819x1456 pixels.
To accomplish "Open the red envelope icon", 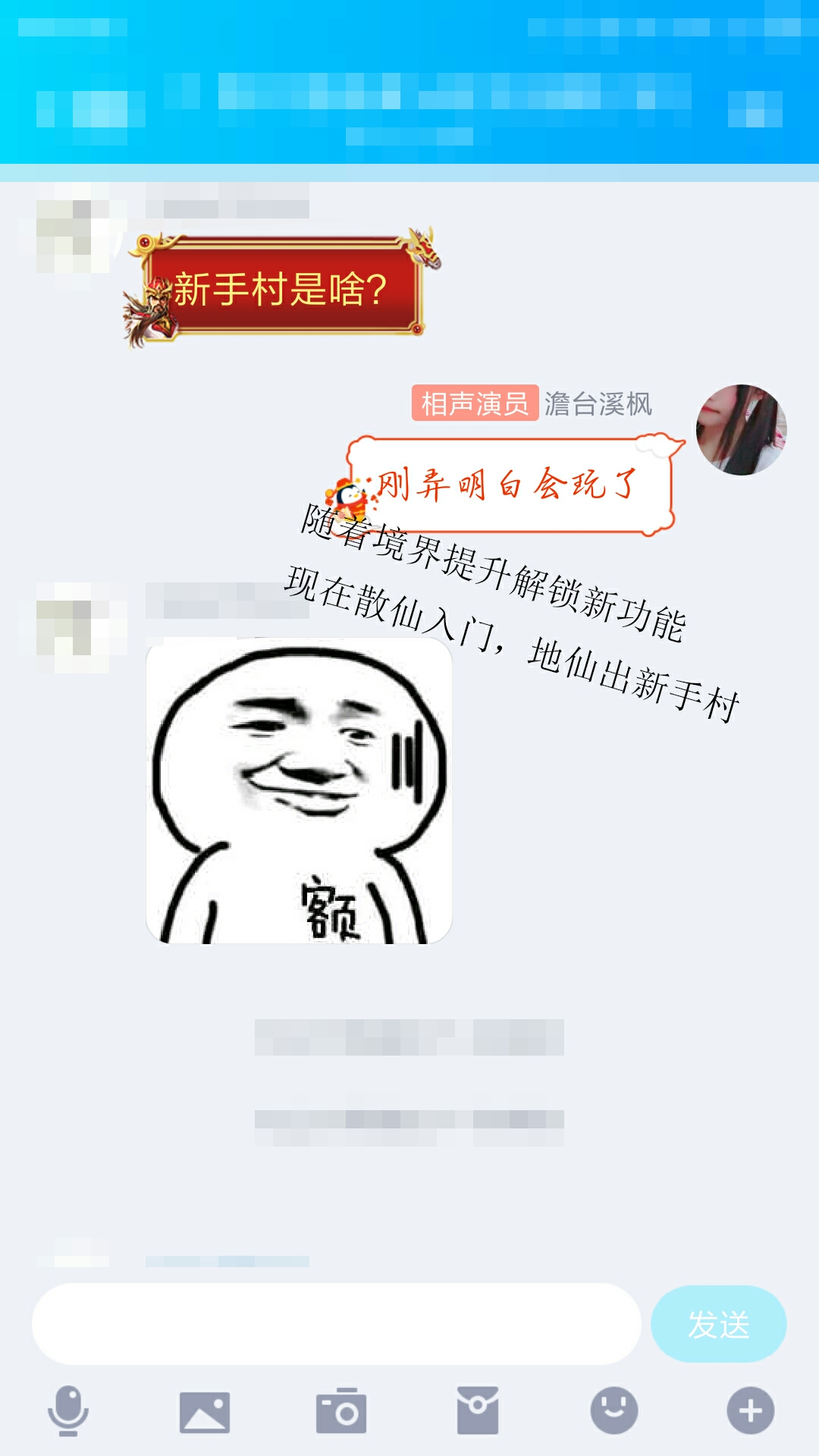I will tap(478, 1411).
